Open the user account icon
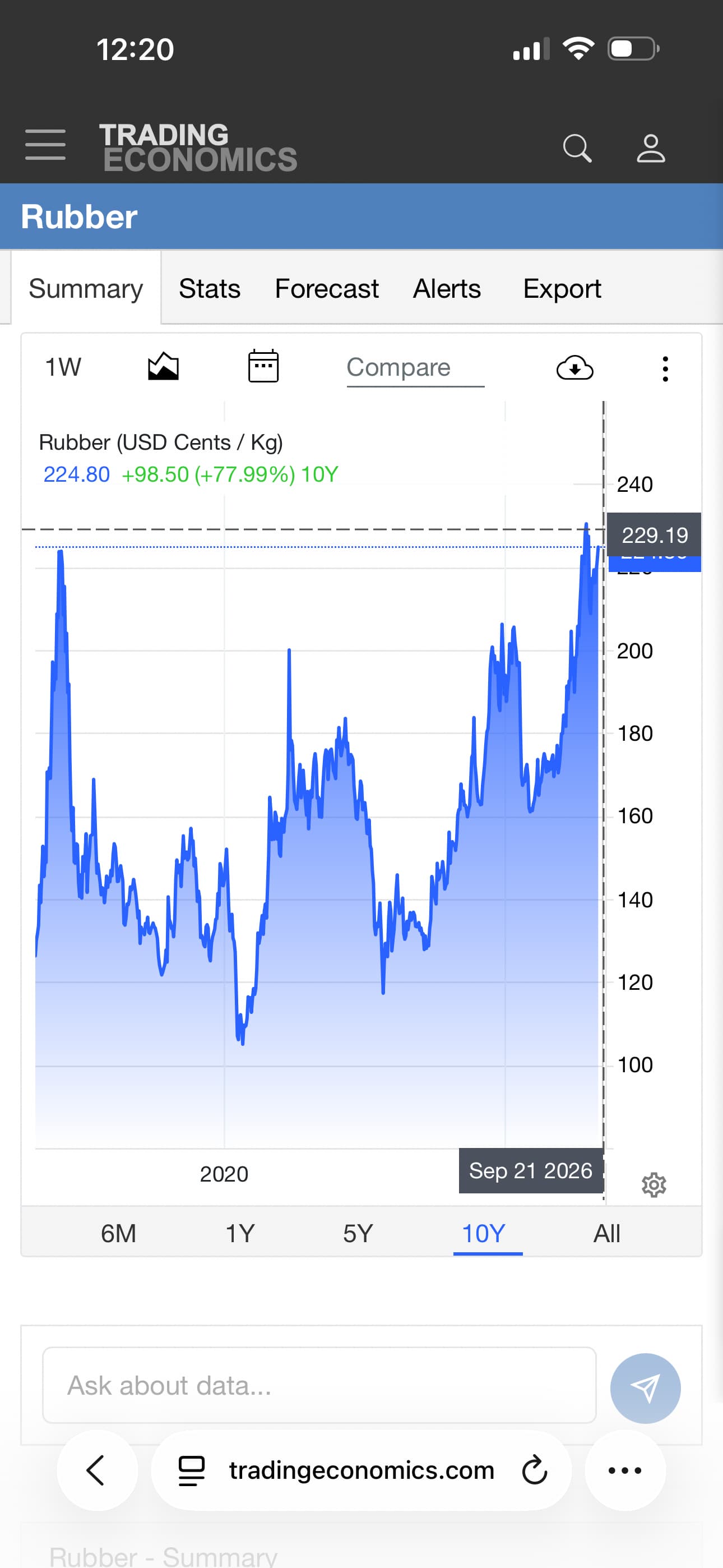The image size is (723, 1568). pos(651,148)
